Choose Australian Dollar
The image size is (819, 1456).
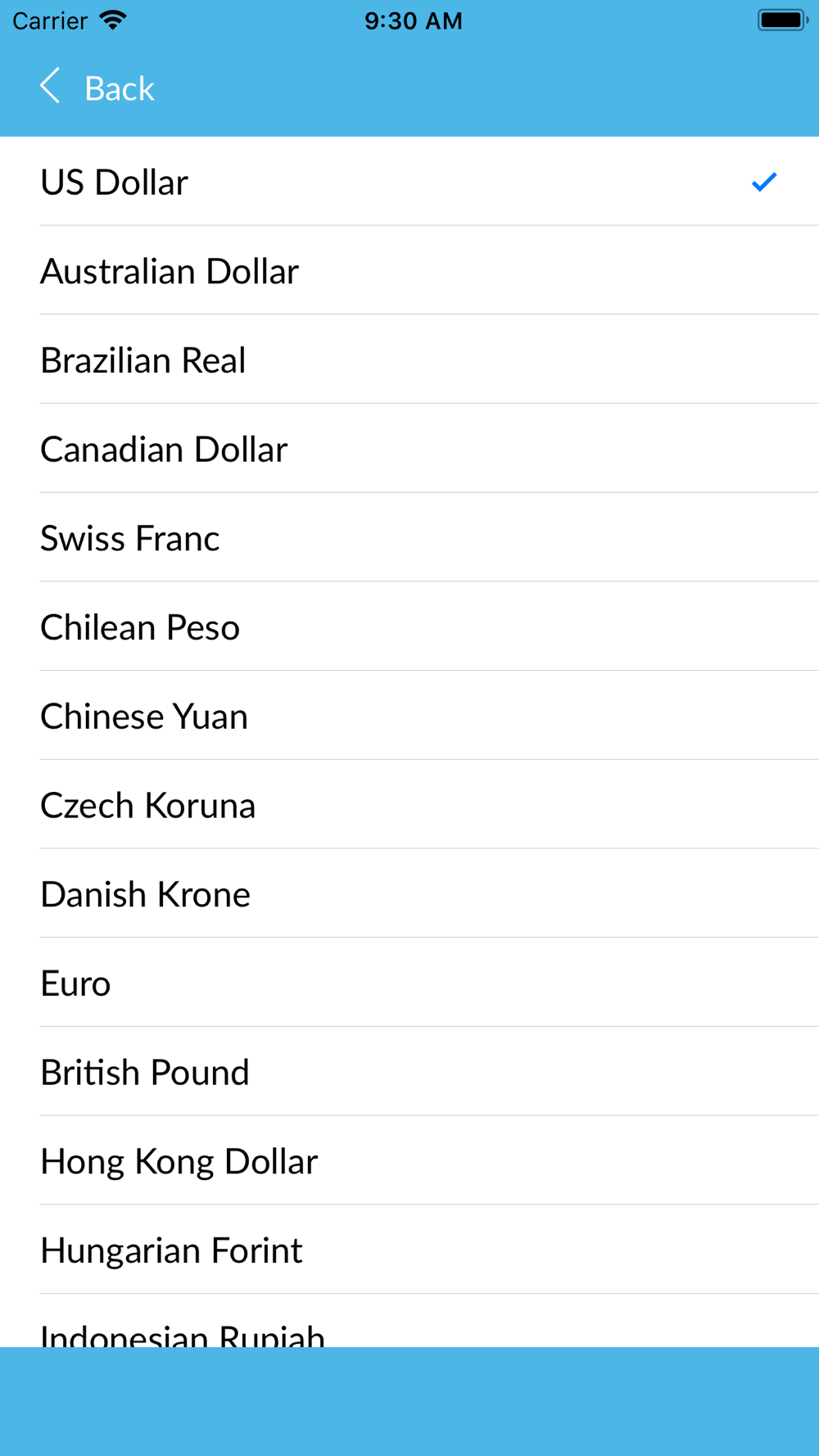[409, 270]
